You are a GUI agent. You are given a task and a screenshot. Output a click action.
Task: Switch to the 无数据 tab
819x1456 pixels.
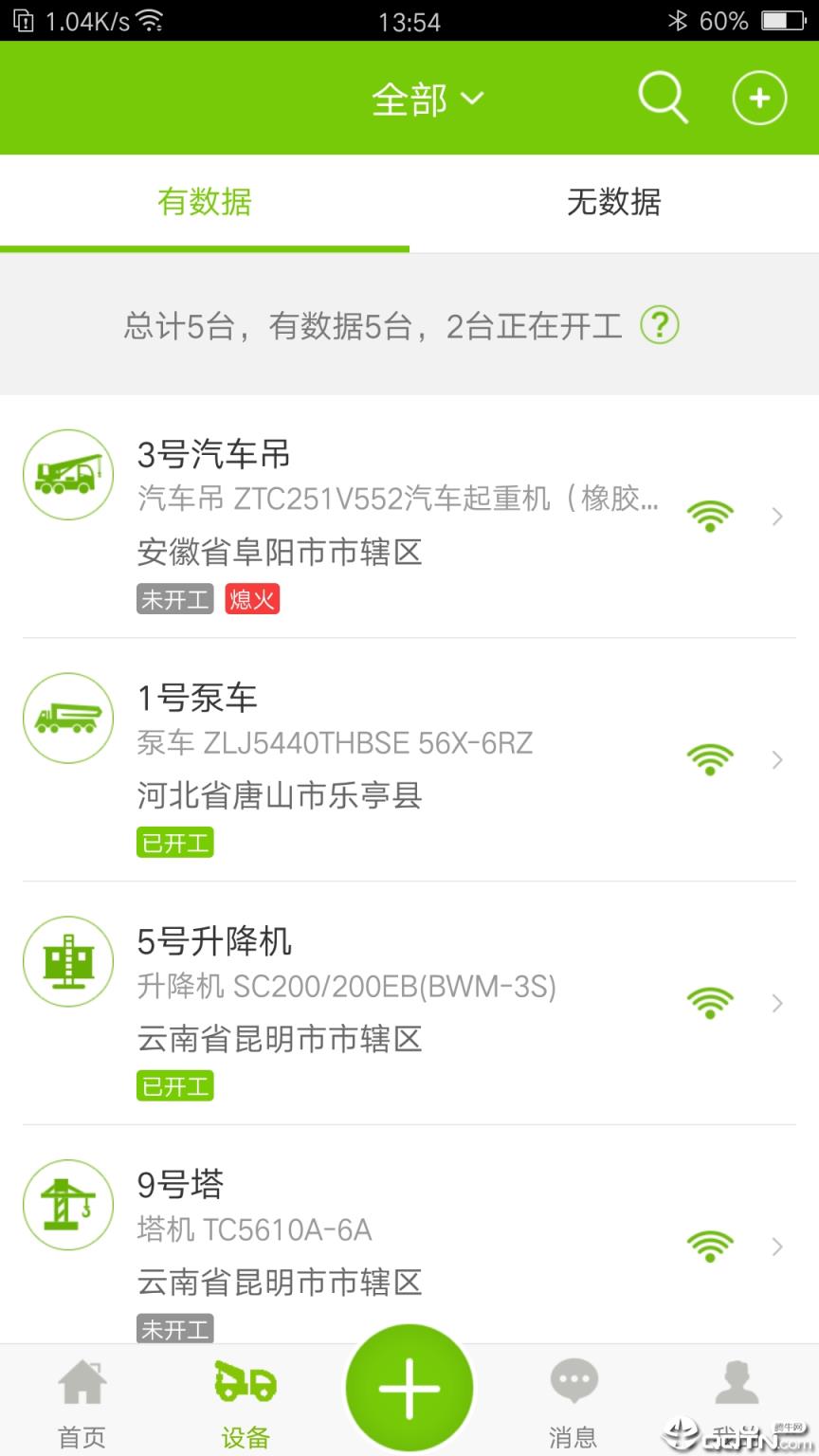(x=613, y=204)
